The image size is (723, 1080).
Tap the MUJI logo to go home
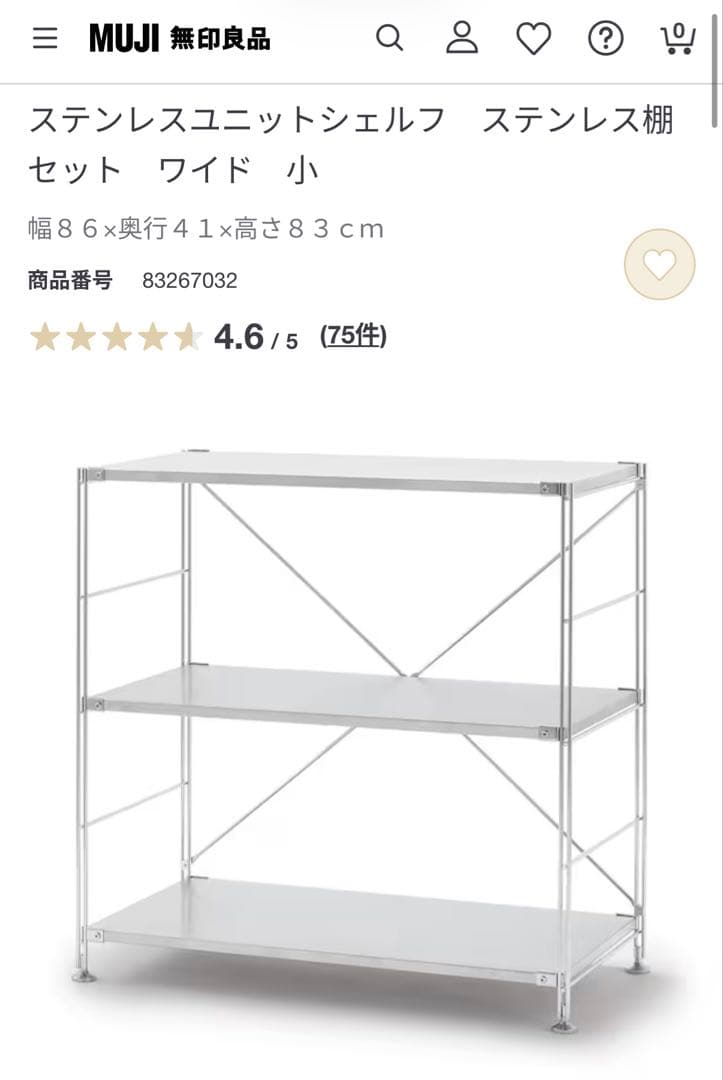[180, 39]
